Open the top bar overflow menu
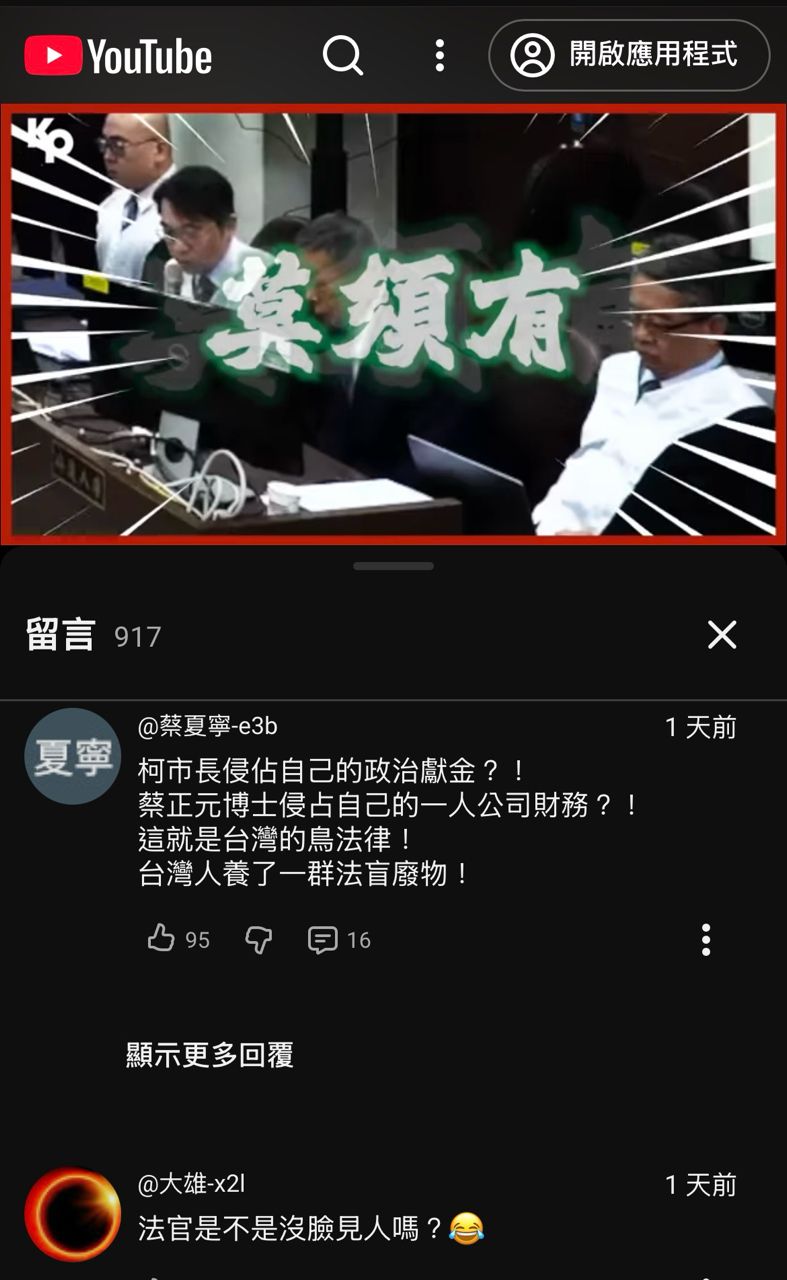787x1280 pixels. click(x=439, y=55)
